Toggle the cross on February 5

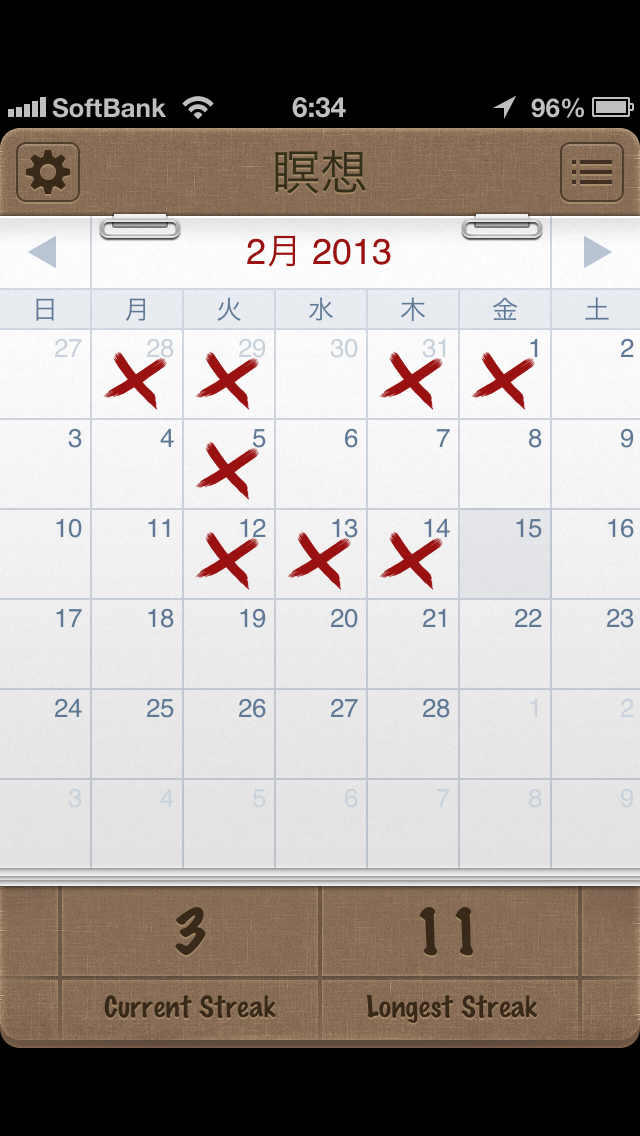click(x=229, y=464)
